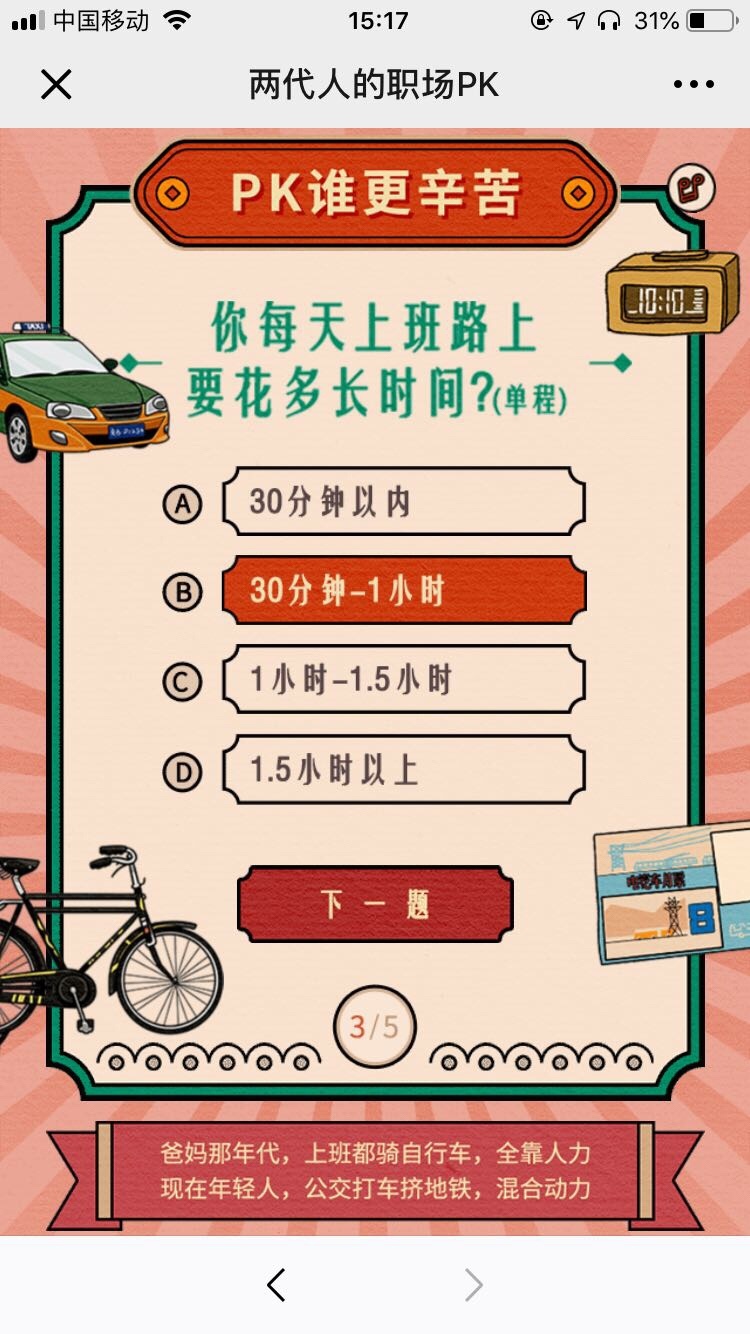This screenshot has width=750, height=1334.
Task: Select option A 30分钟以内
Action: pyautogui.click(x=403, y=502)
